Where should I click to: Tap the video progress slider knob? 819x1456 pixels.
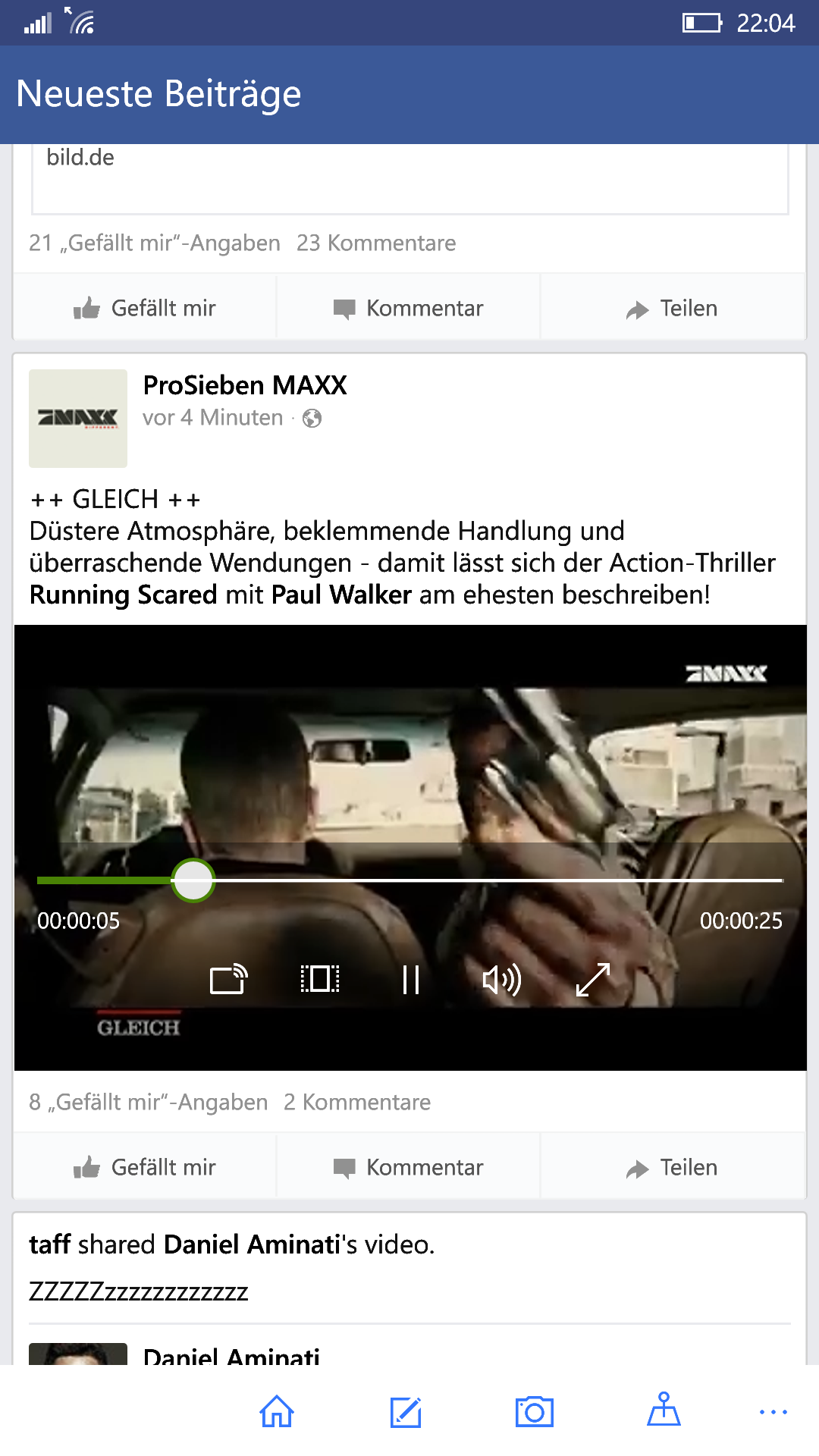tap(193, 880)
